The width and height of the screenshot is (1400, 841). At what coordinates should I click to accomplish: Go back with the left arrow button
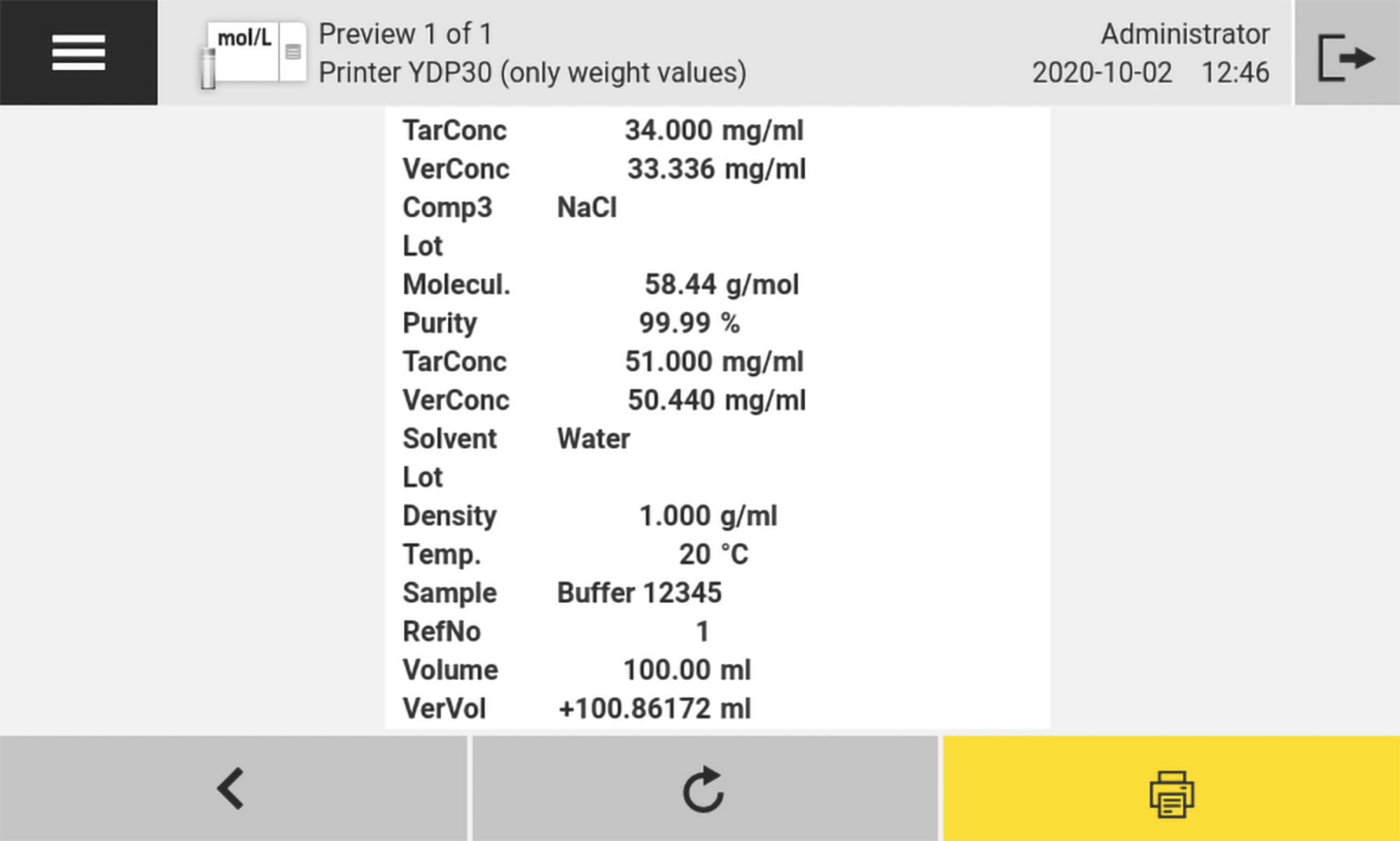pyautogui.click(x=232, y=788)
